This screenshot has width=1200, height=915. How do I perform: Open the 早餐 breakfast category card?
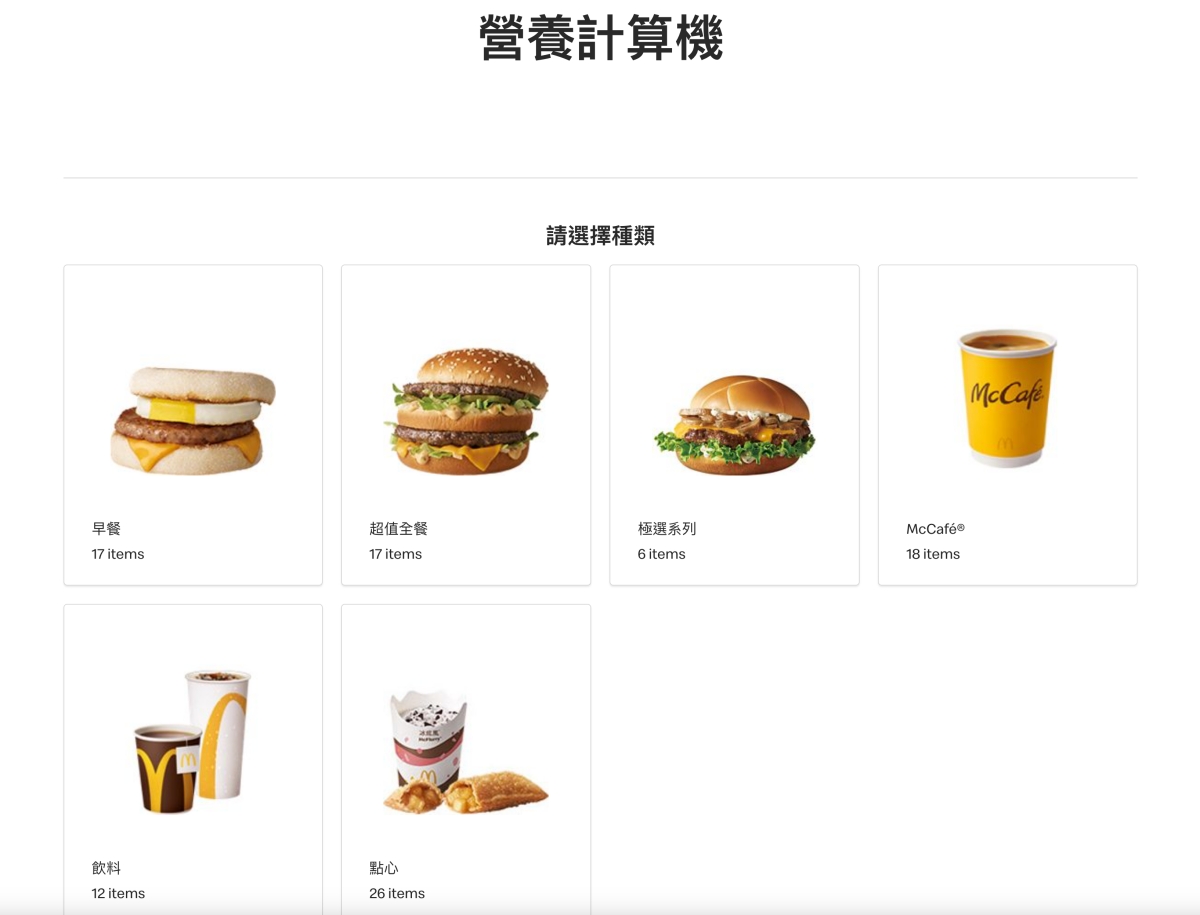point(192,425)
